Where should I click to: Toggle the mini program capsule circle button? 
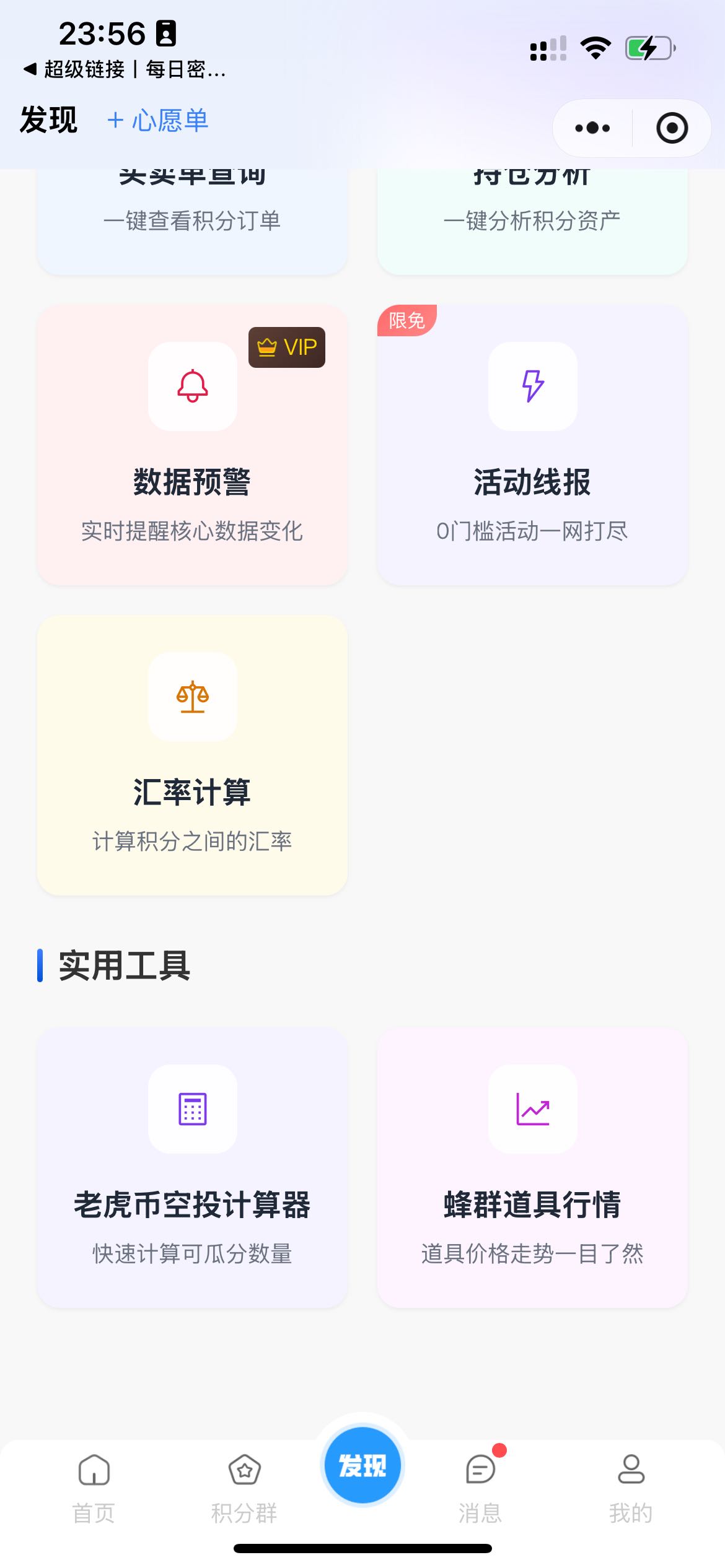click(672, 128)
